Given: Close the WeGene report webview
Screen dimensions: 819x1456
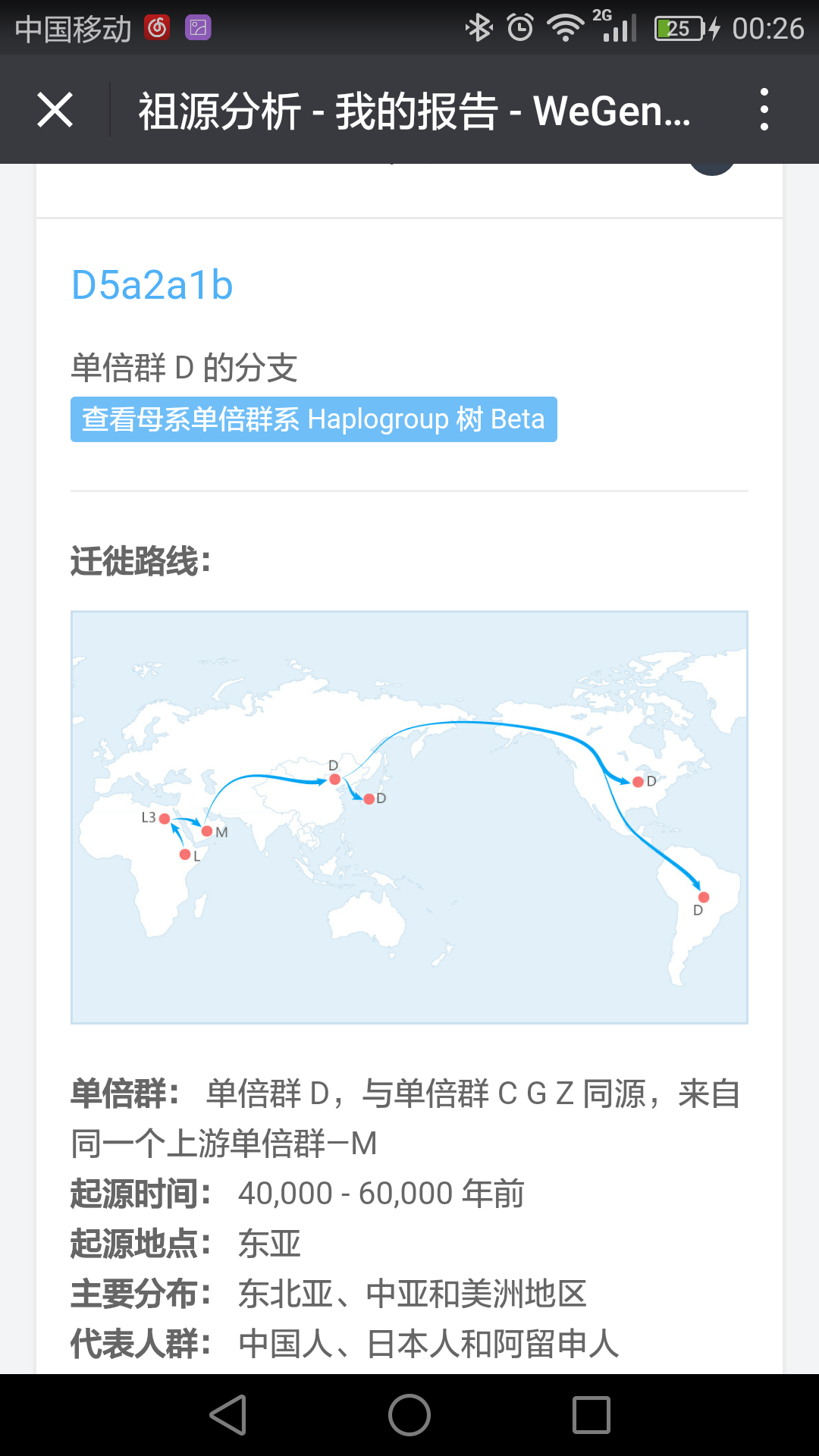Looking at the screenshot, I should (x=55, y=110).
